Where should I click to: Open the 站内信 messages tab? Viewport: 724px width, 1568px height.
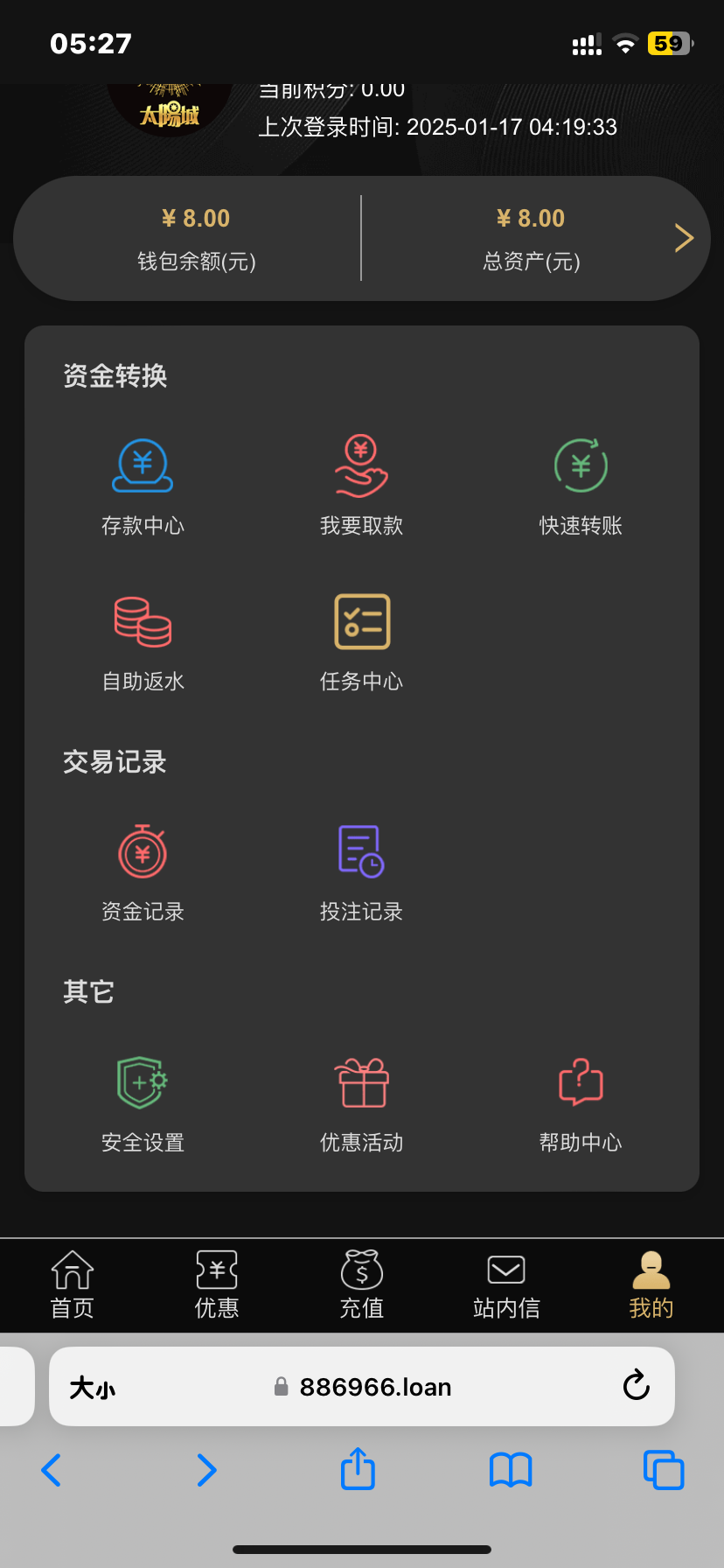pyautogui.click(x=506, y=1284)
